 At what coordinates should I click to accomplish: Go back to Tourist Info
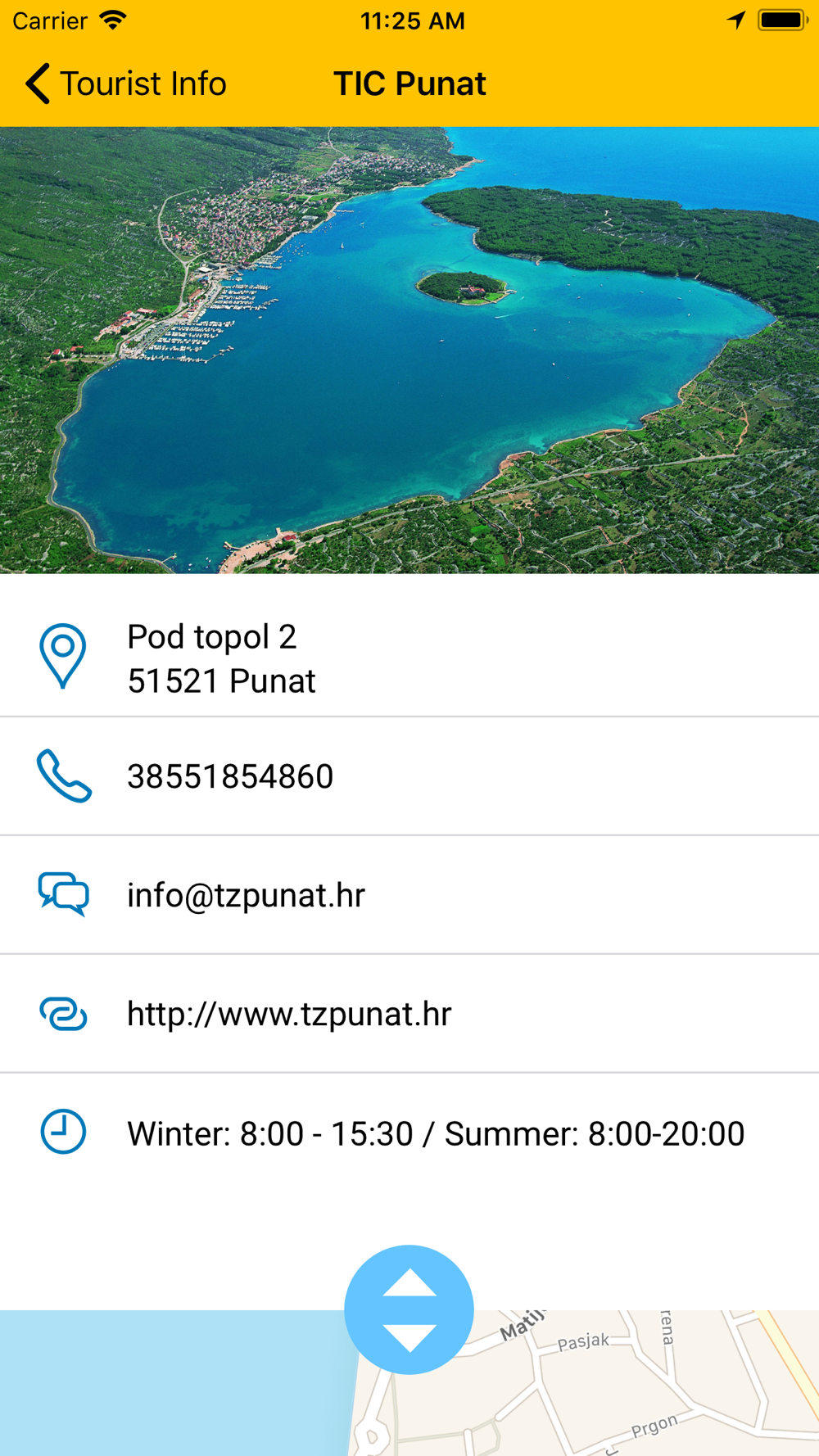pyautogui.click(x=125, y=84)
